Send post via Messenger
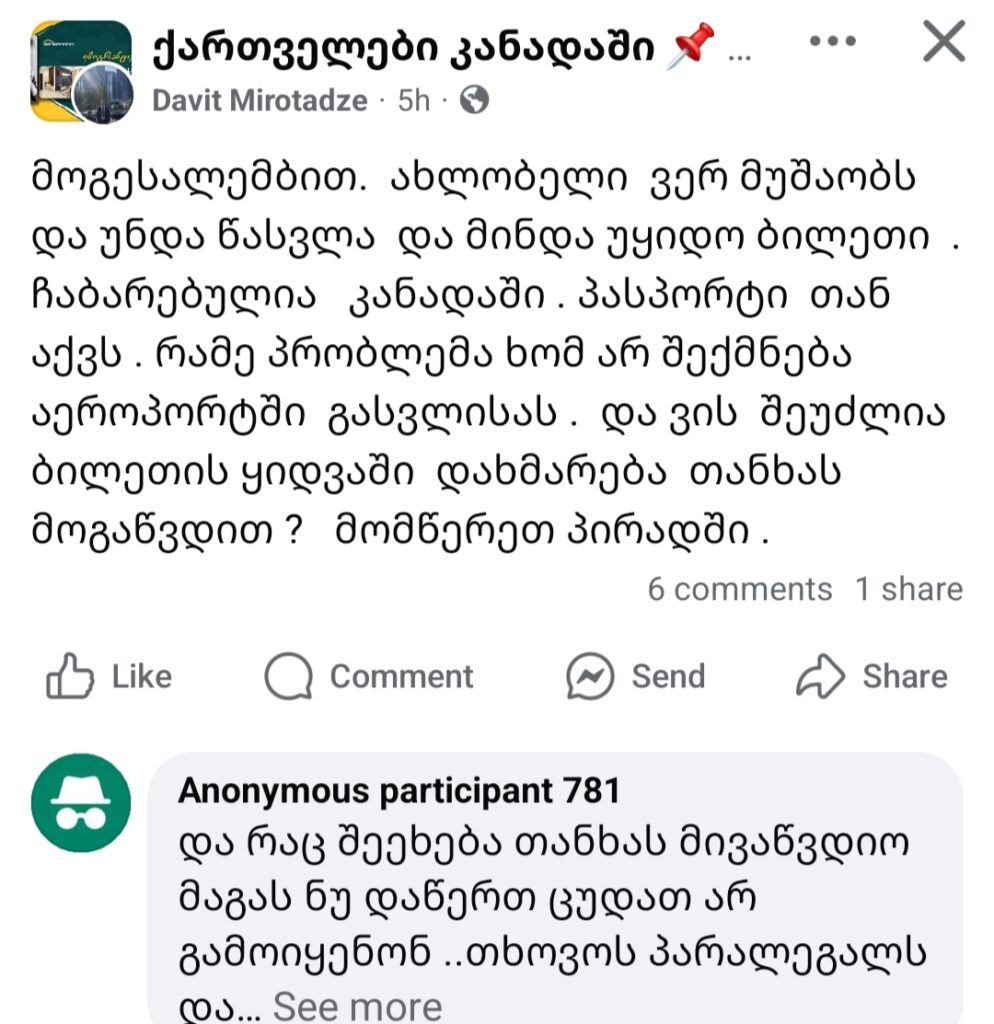The width and height of the screenshot is (994, 1024). pos(636,677)
